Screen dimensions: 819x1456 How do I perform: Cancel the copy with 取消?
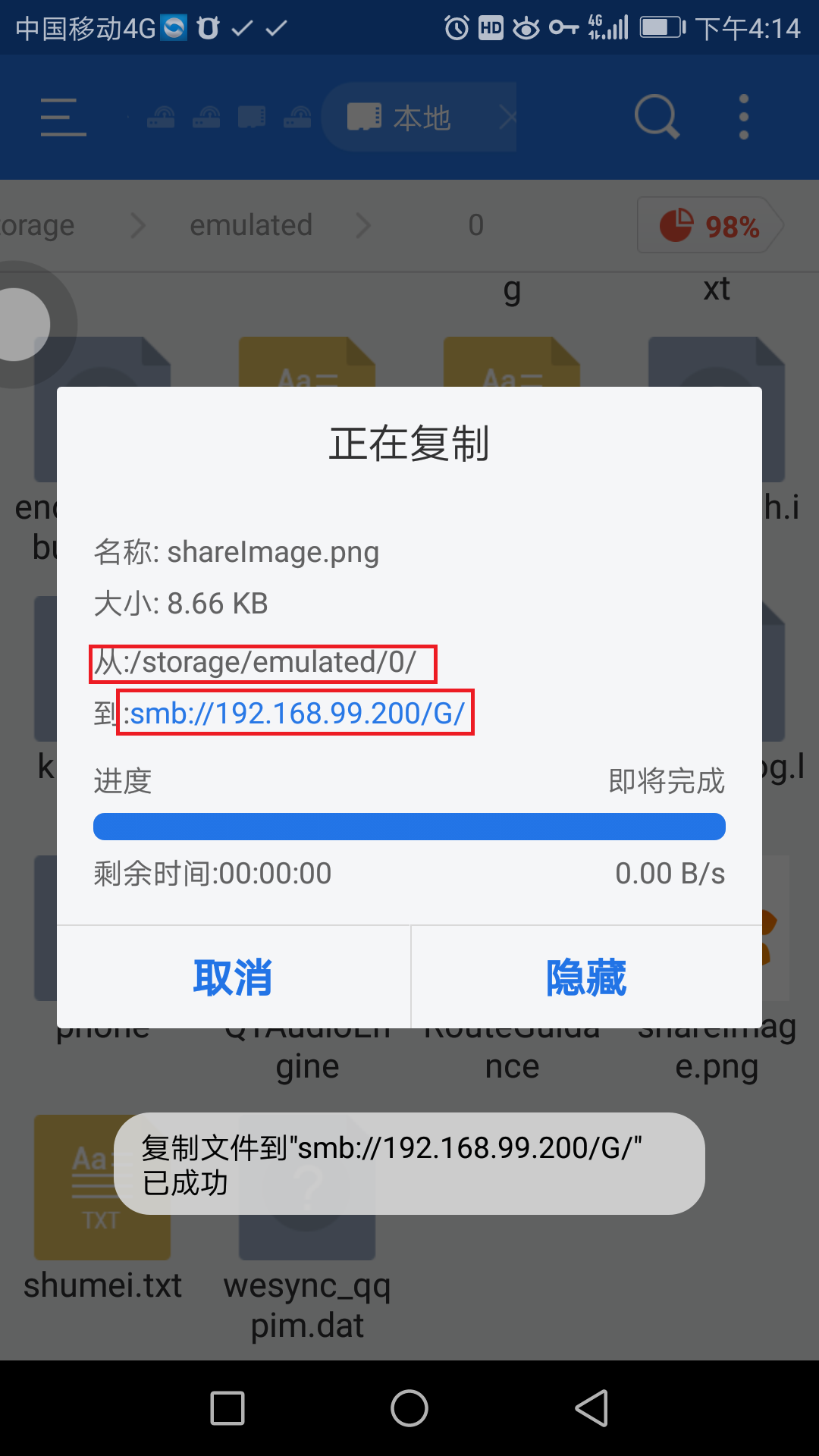[233, 977]
